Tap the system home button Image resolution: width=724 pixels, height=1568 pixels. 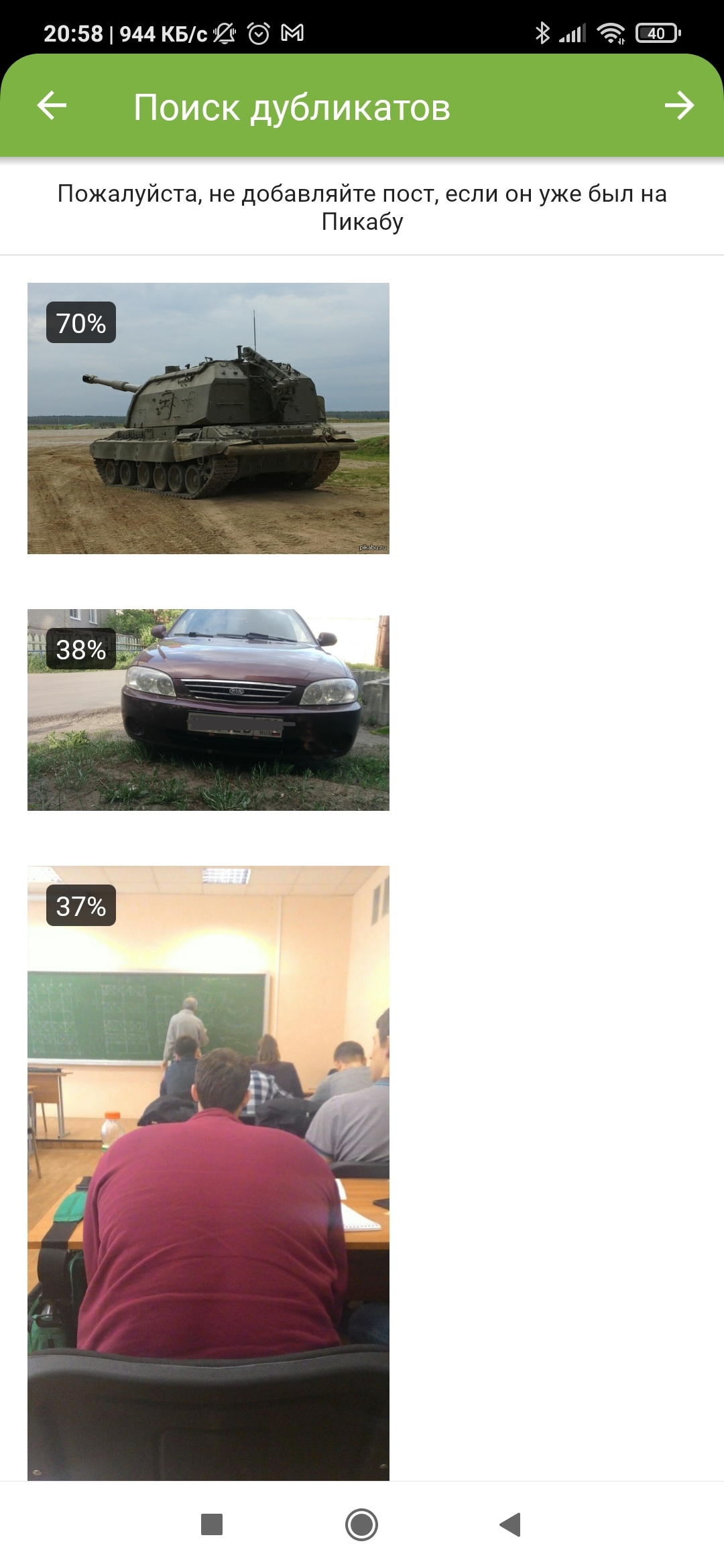[361, 1524]
